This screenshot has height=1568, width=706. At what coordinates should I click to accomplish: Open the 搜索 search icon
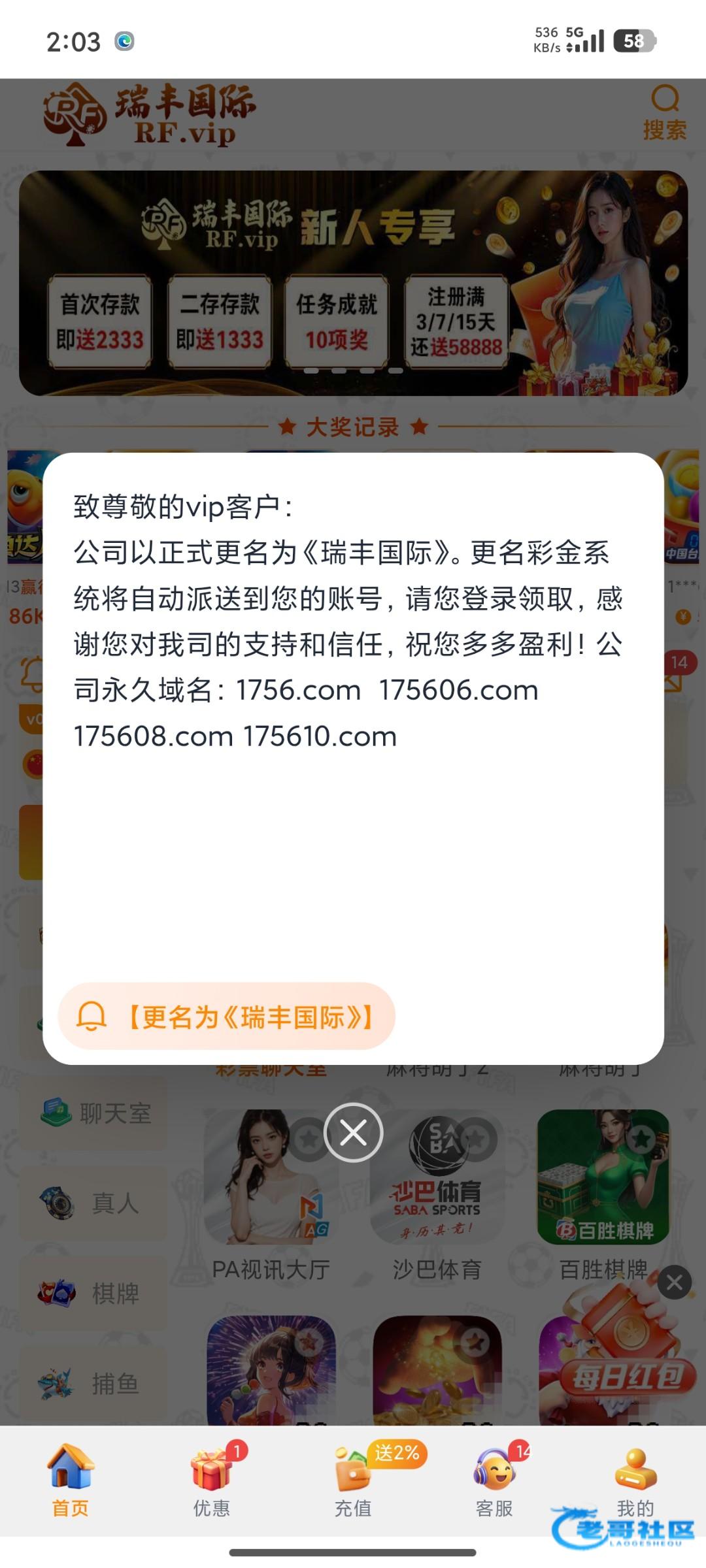(x=664, y=112)
